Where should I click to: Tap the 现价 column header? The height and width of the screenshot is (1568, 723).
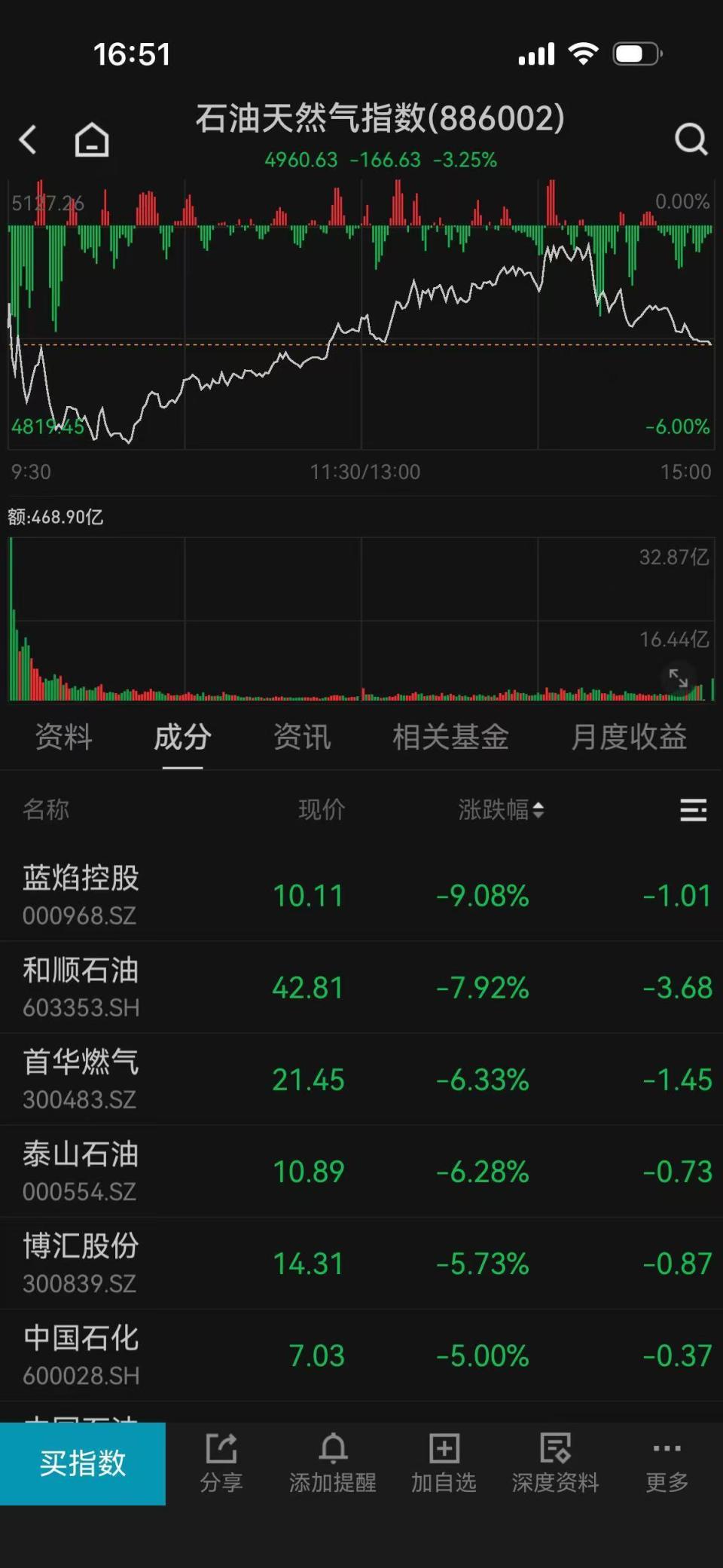tap(321, 811)
